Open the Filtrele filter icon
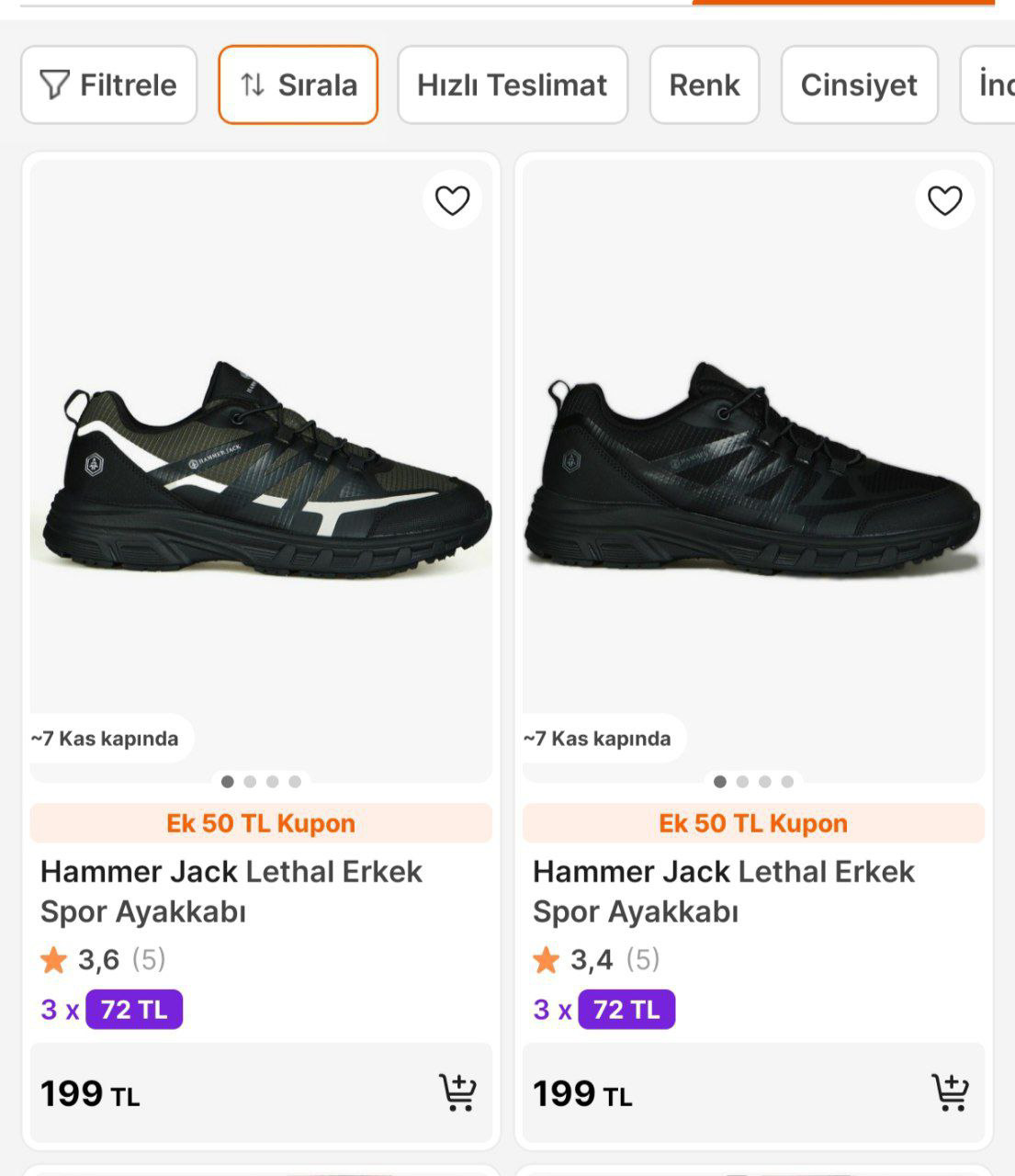The width and height of the screenshot is (1015, 1176). pos(57,85)
